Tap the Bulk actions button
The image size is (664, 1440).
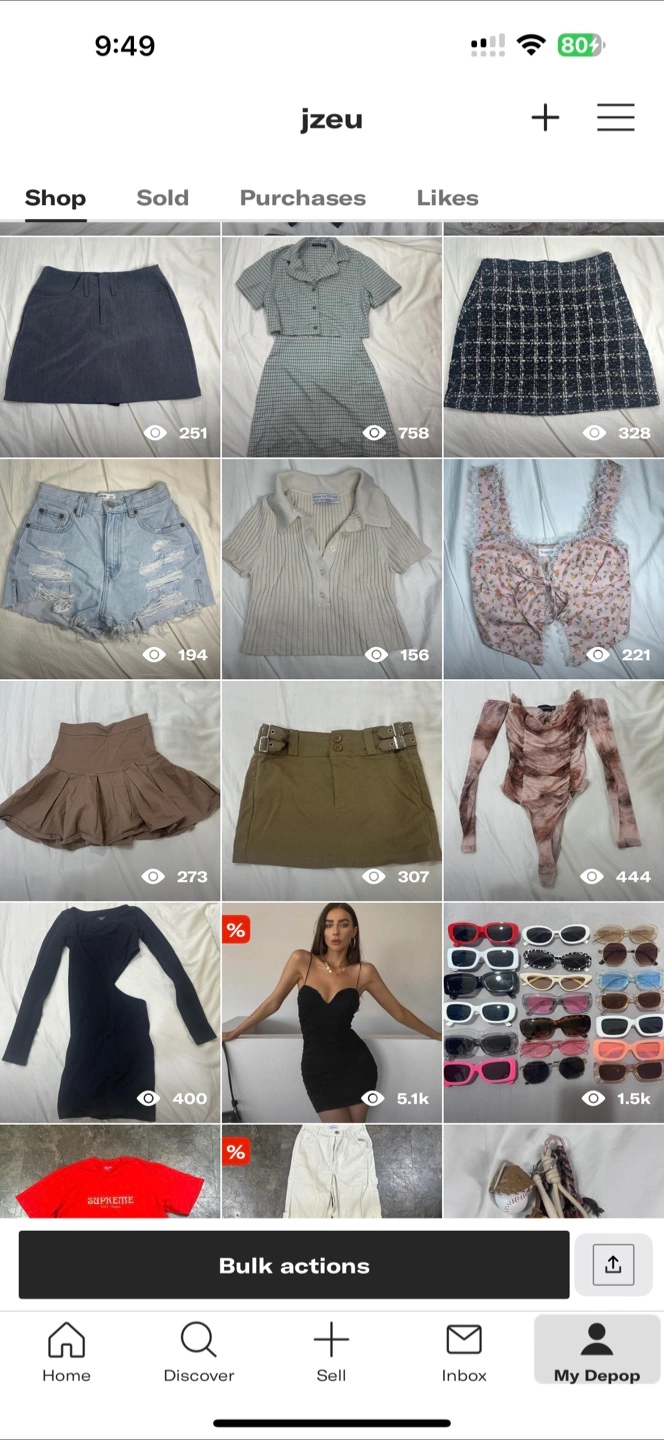point(294,1265)
